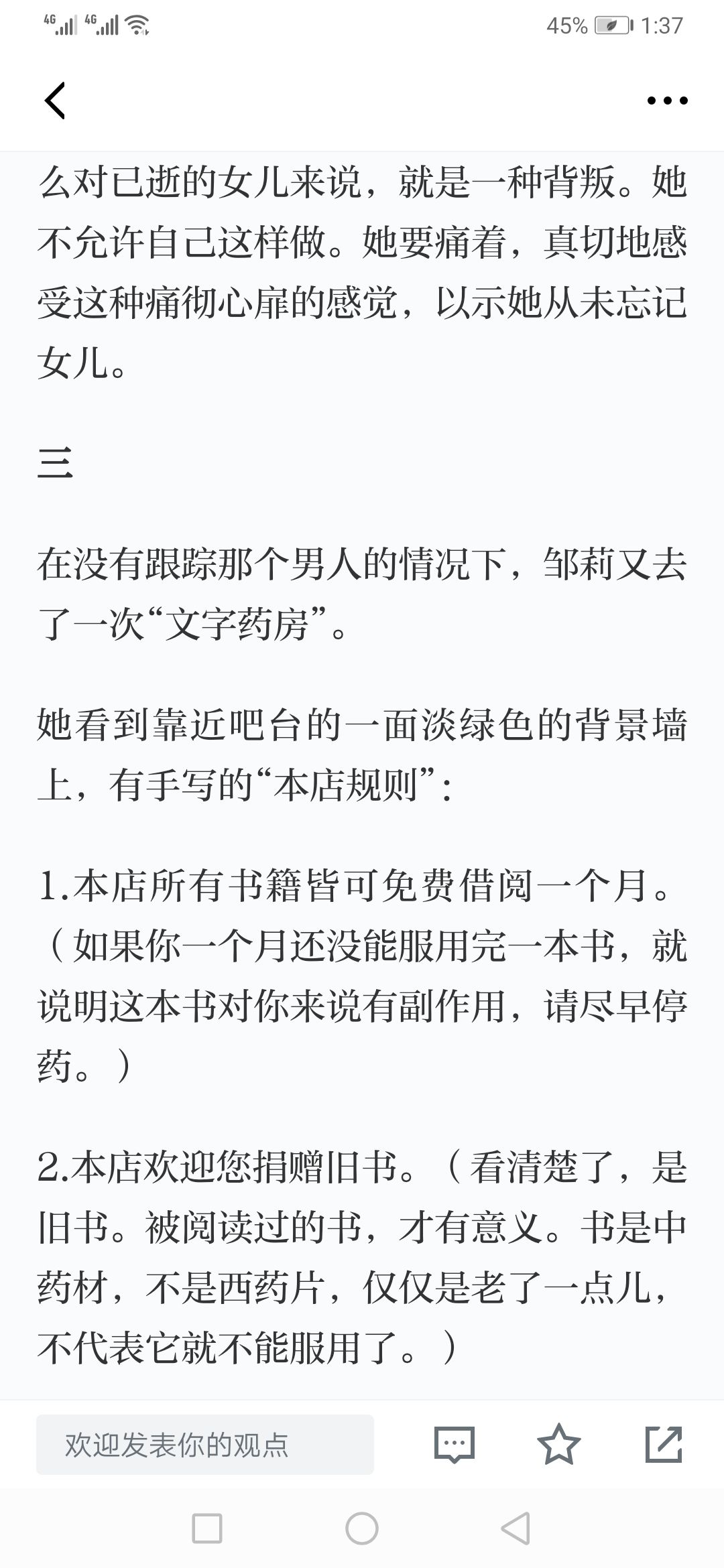Open recent apps from the navigation bar

[x=207, y=1528]
